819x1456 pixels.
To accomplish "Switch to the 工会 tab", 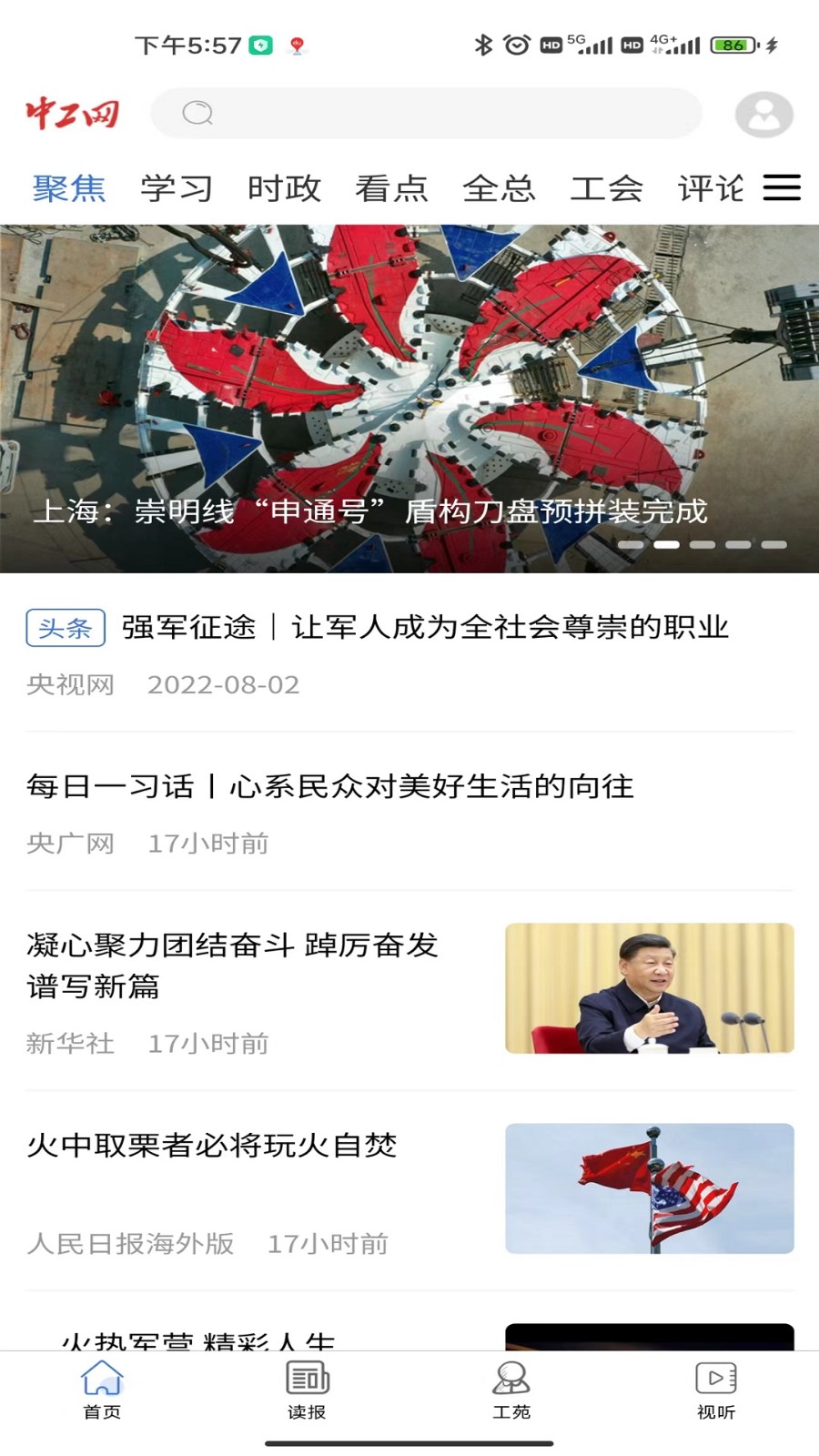I will (x=607, y=187).
